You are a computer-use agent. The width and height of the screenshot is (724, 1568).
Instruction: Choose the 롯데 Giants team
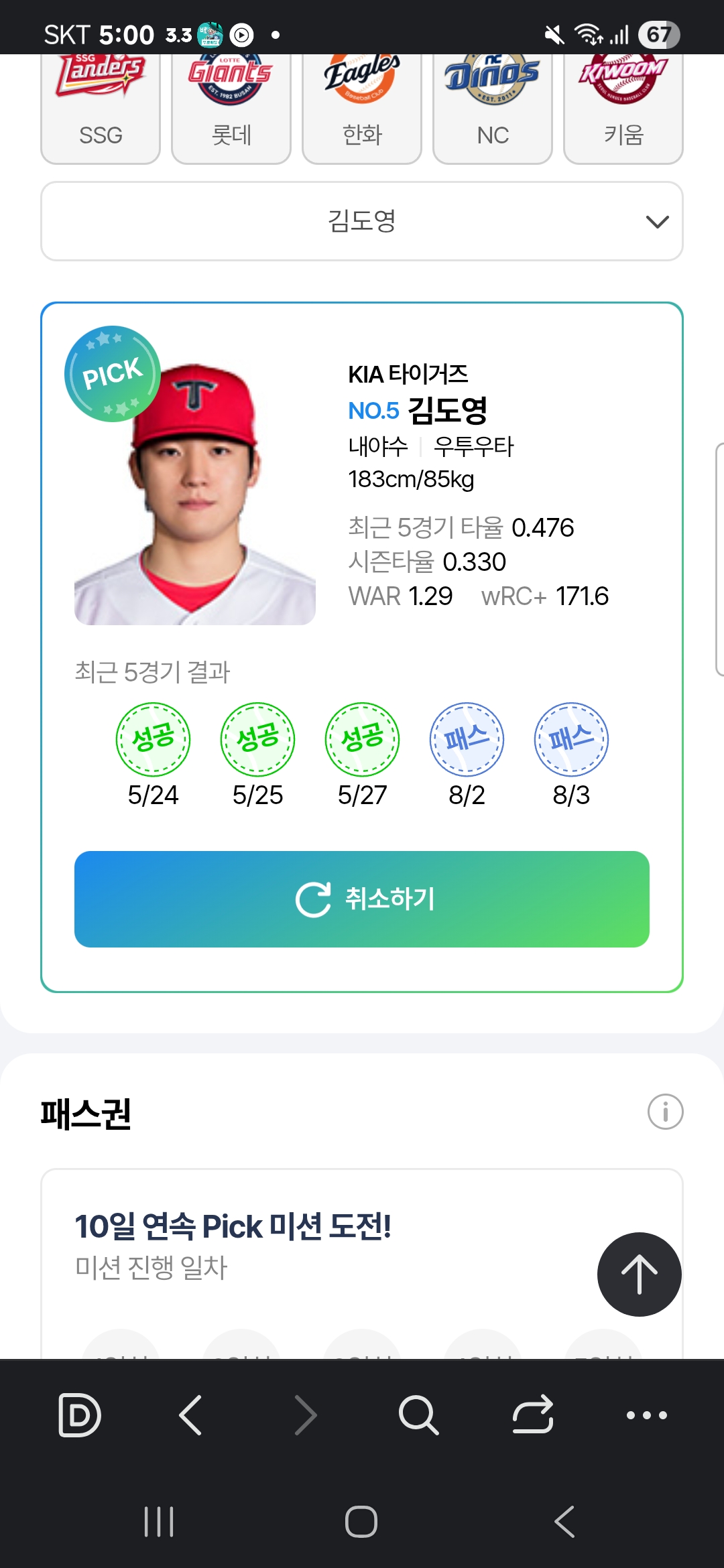click(231, 111)
